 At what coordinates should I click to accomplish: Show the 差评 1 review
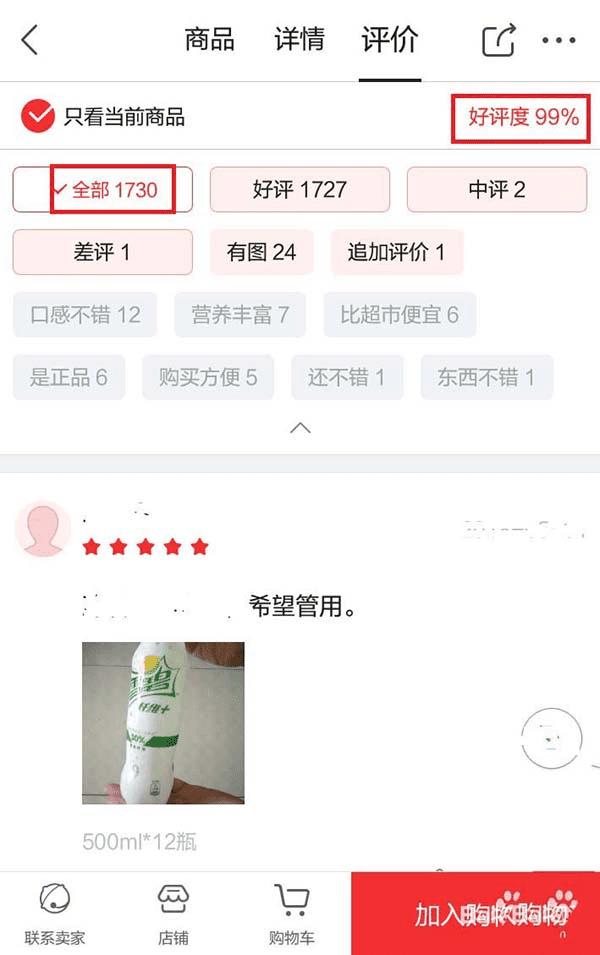point(102,252)
